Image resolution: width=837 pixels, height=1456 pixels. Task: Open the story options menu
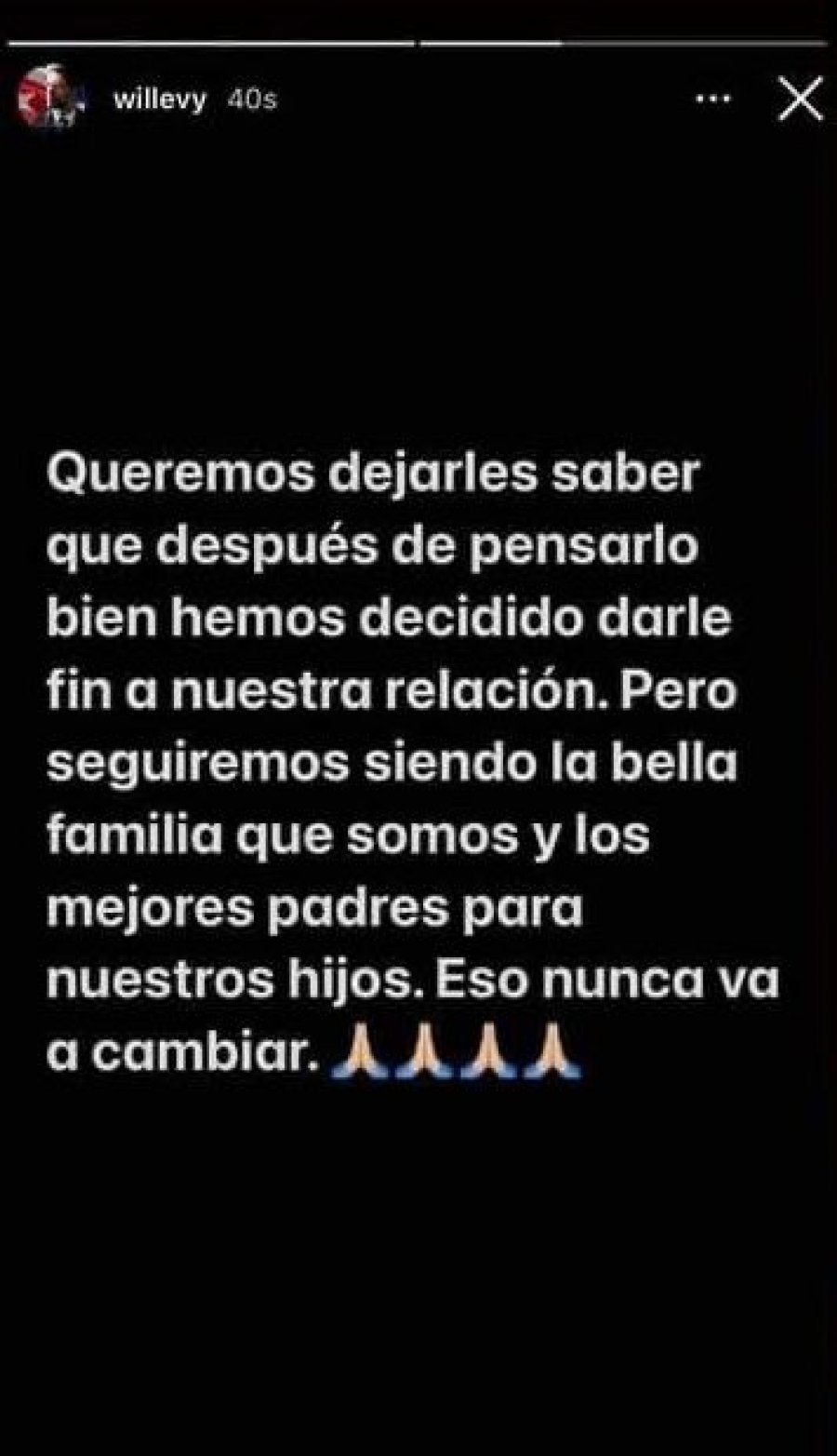pyautogui.click(x=712, y=99)
